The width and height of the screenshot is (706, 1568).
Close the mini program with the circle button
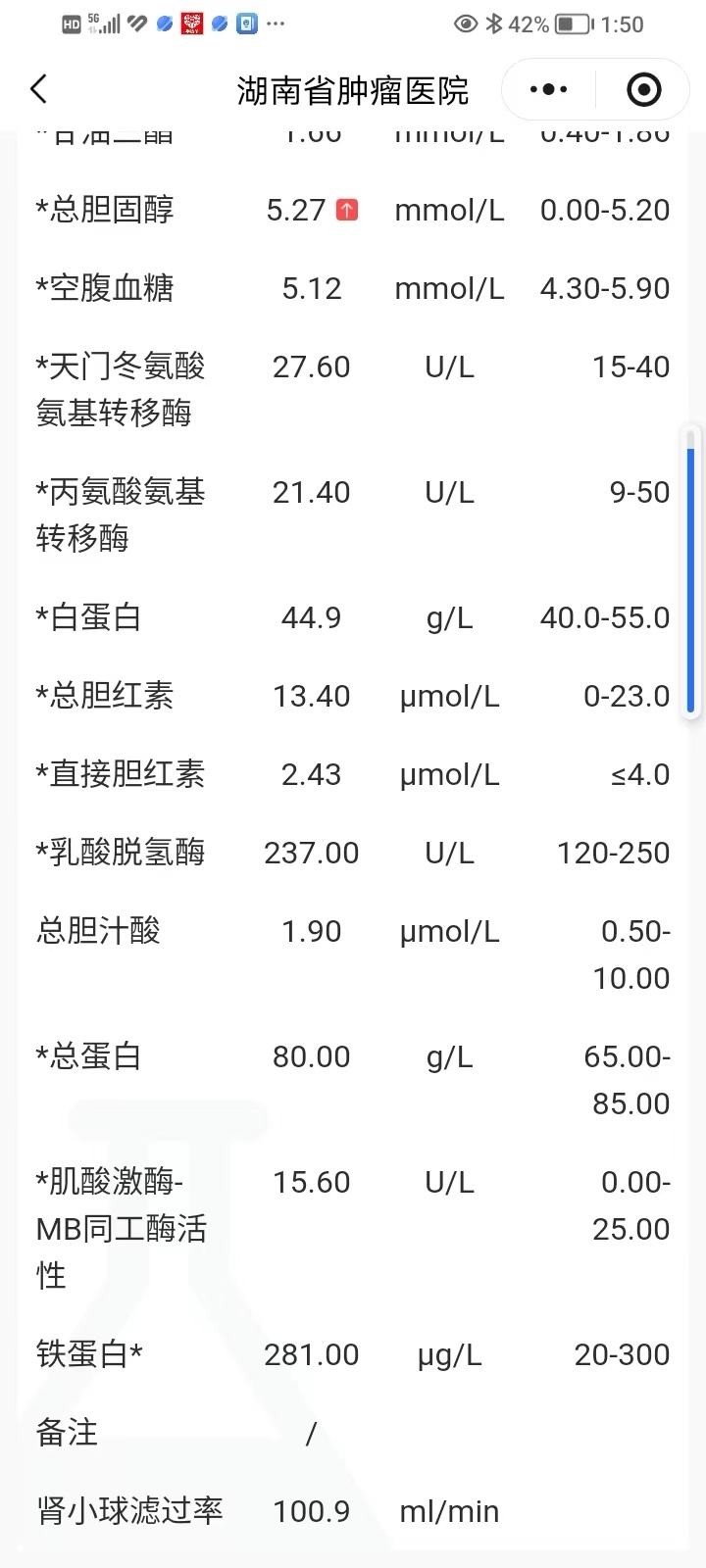point(643,89)
